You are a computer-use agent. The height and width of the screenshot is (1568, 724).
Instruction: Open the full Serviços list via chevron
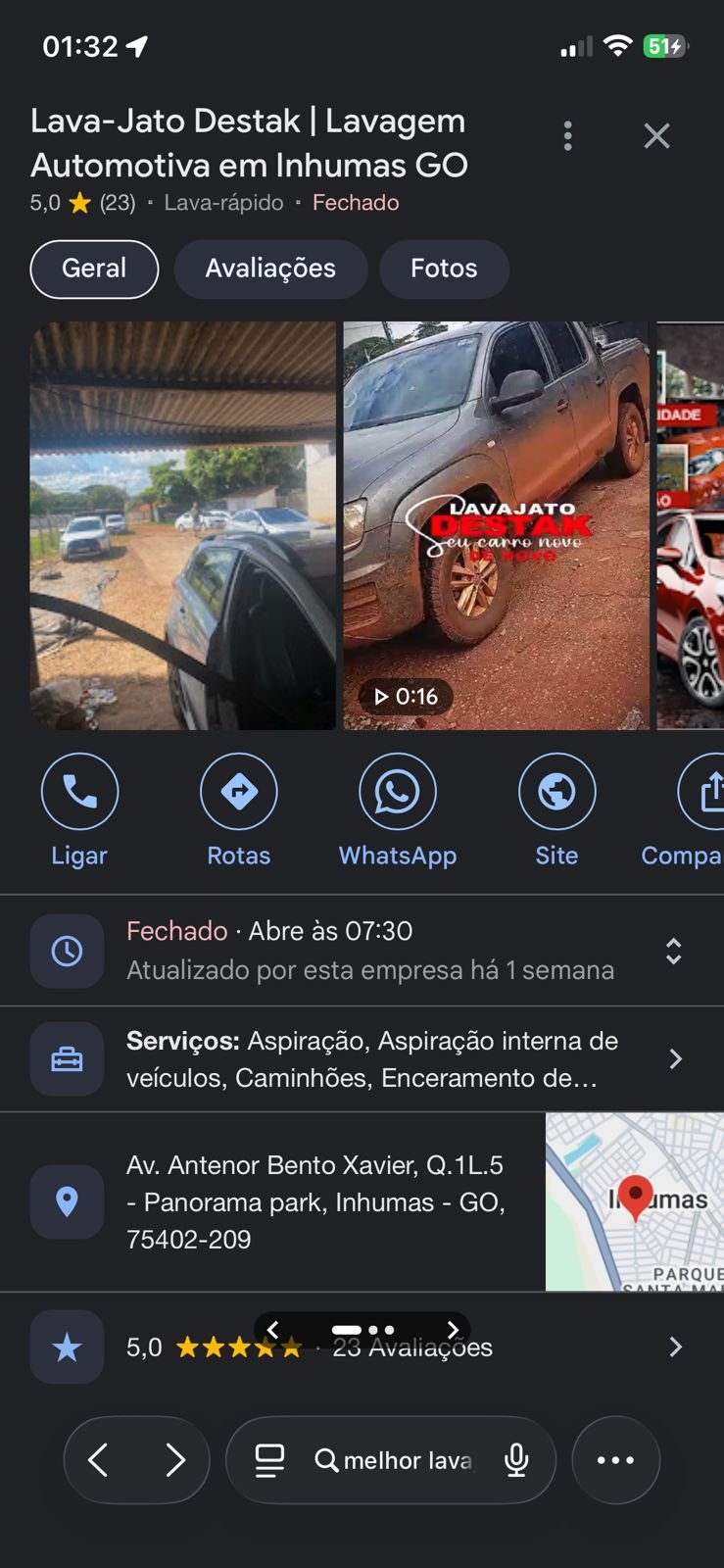pyautogui.click(x=674, y=1058)
